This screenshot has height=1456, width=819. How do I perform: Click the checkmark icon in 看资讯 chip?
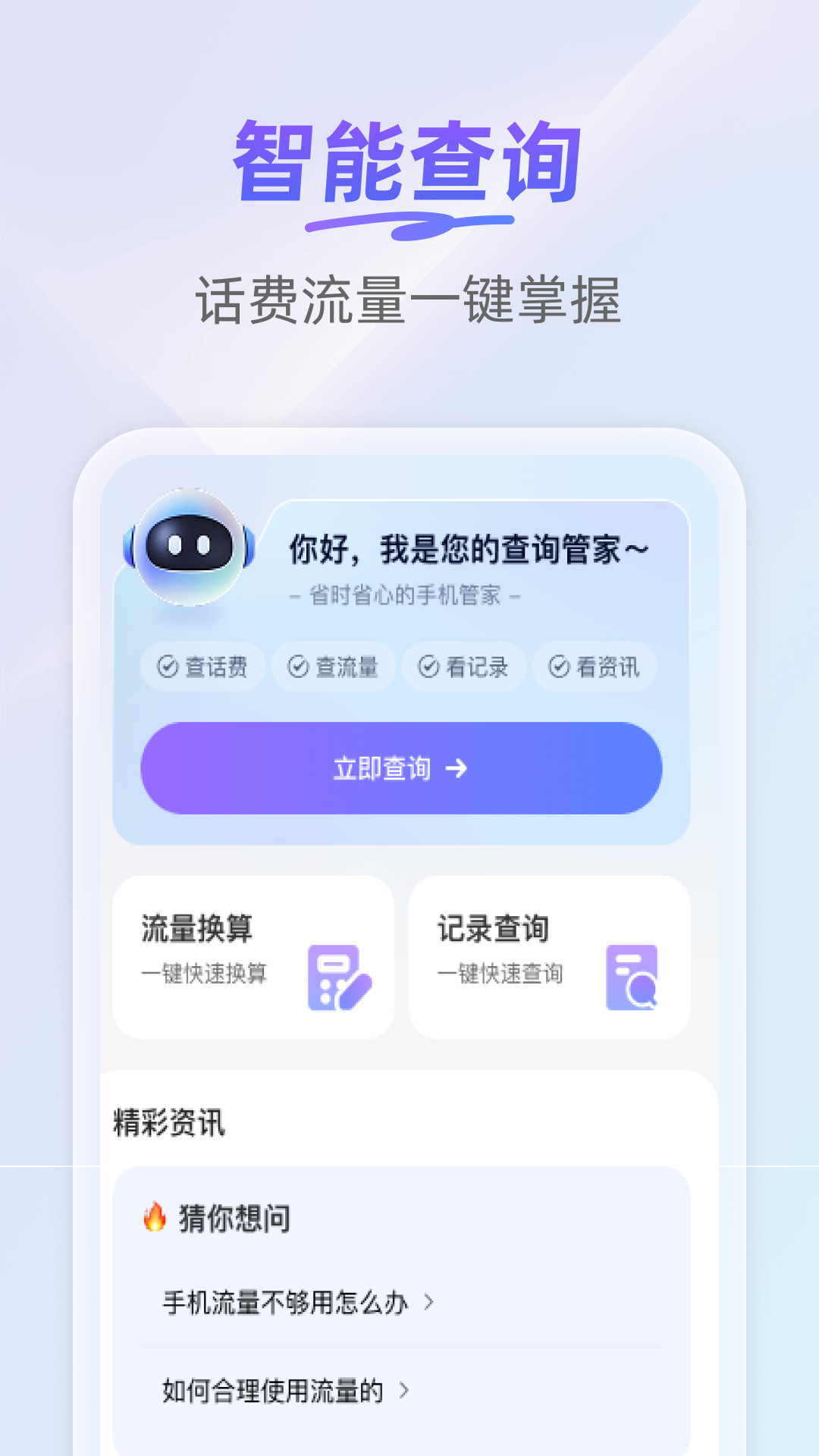point(558,666)
